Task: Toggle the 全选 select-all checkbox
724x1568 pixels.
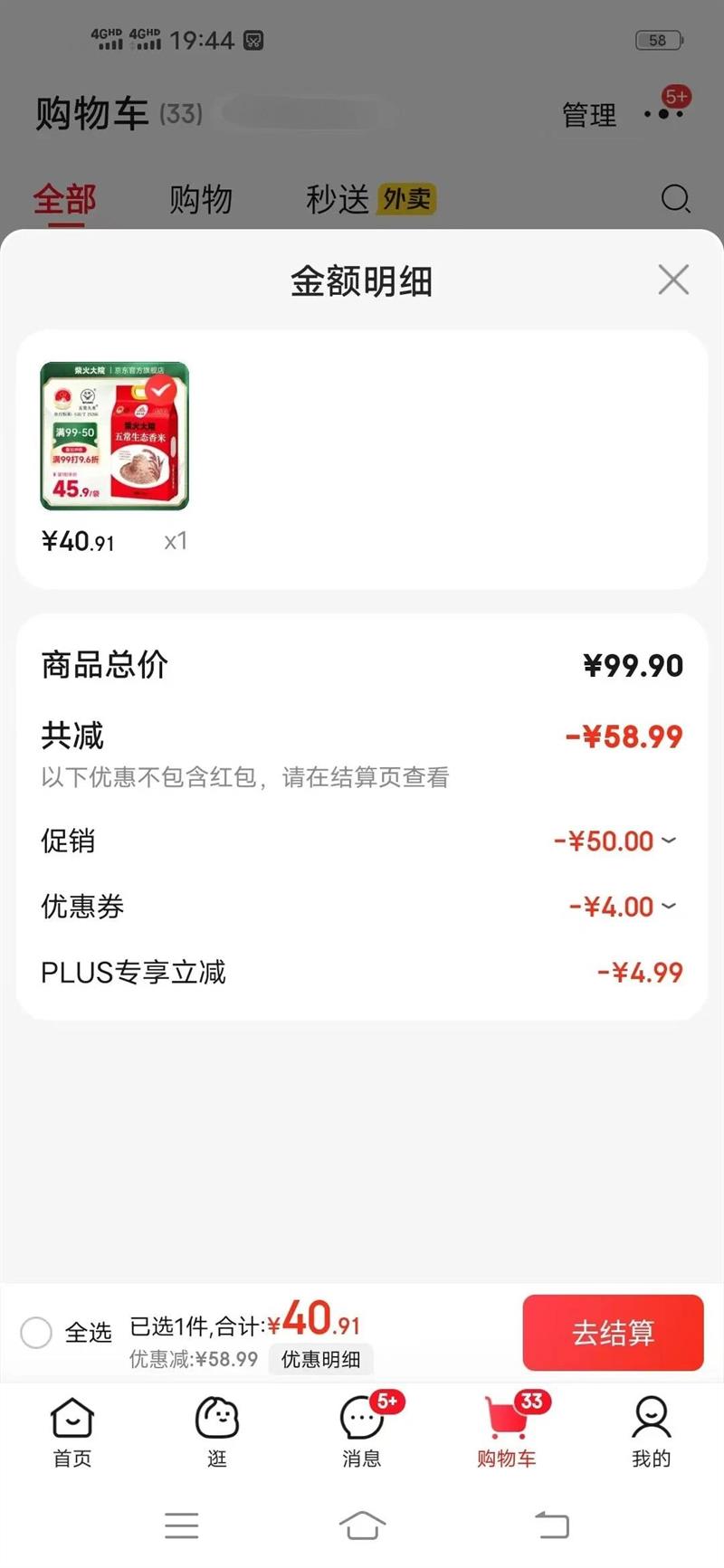Action: (x=36, y=1332)
